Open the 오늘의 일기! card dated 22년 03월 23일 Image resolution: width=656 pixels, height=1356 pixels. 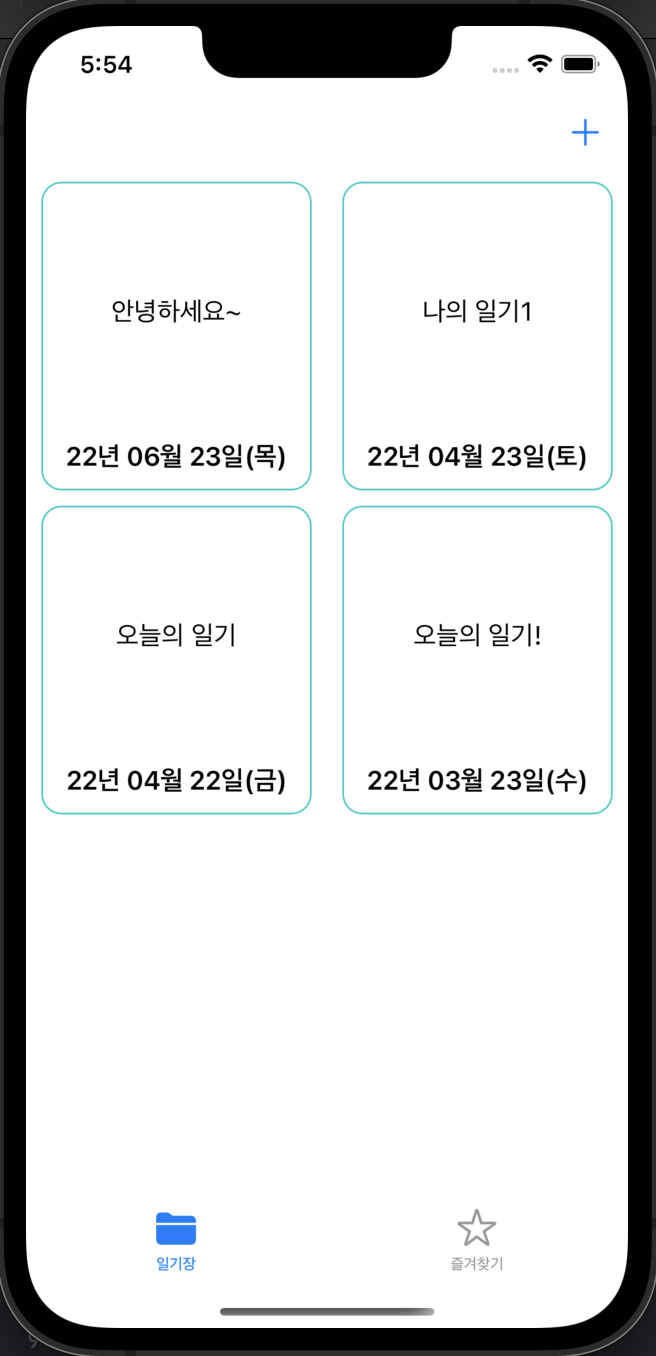(x=477, y=660)
